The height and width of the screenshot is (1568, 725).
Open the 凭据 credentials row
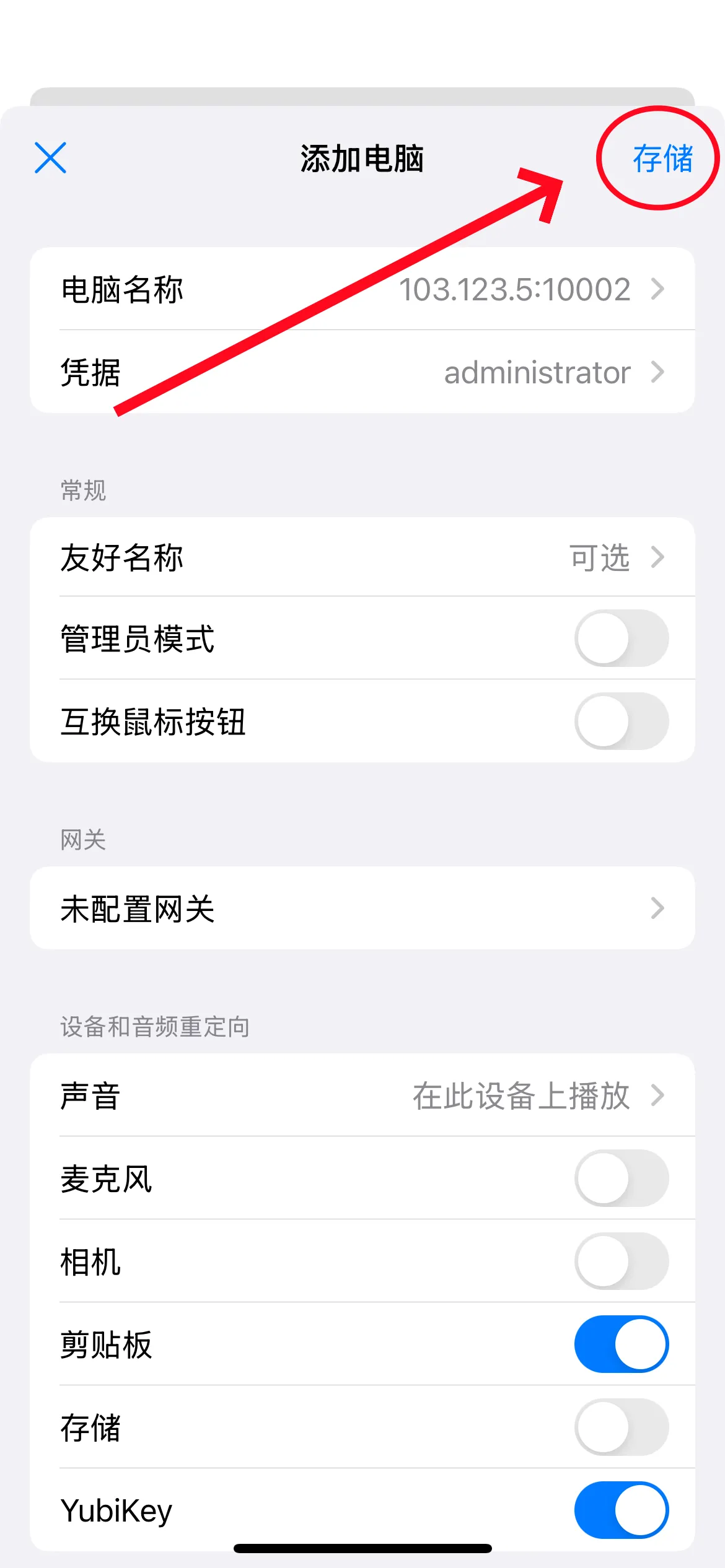[362, 372]
